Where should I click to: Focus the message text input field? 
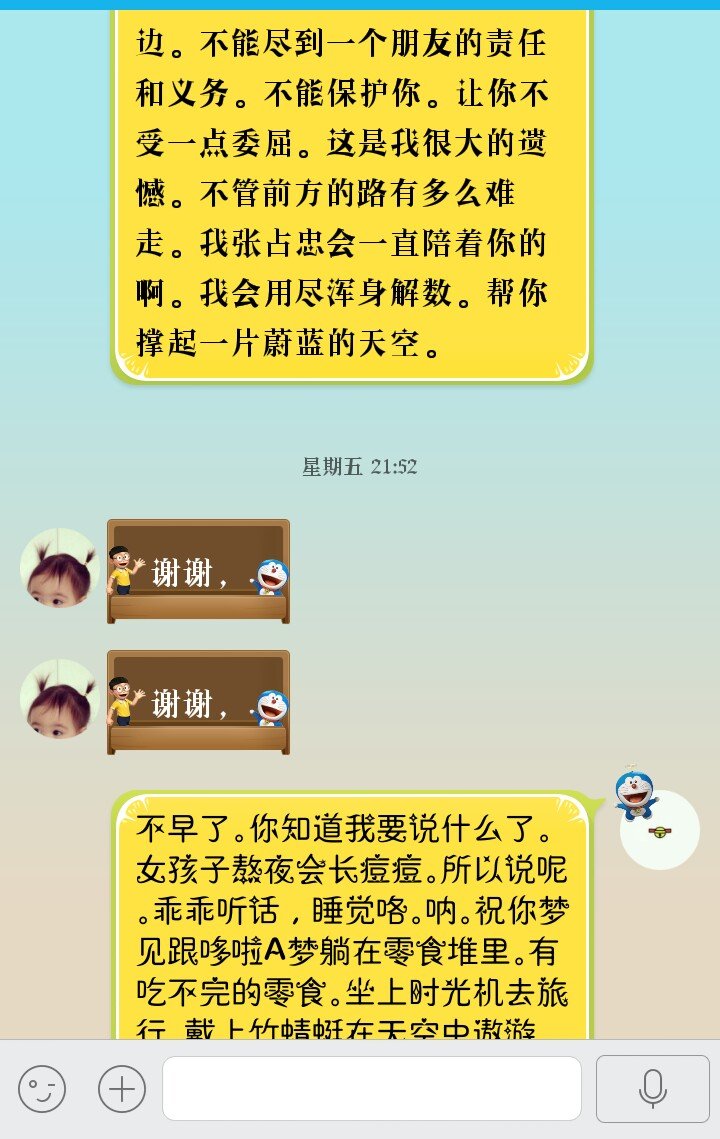tap(372, 1089)
